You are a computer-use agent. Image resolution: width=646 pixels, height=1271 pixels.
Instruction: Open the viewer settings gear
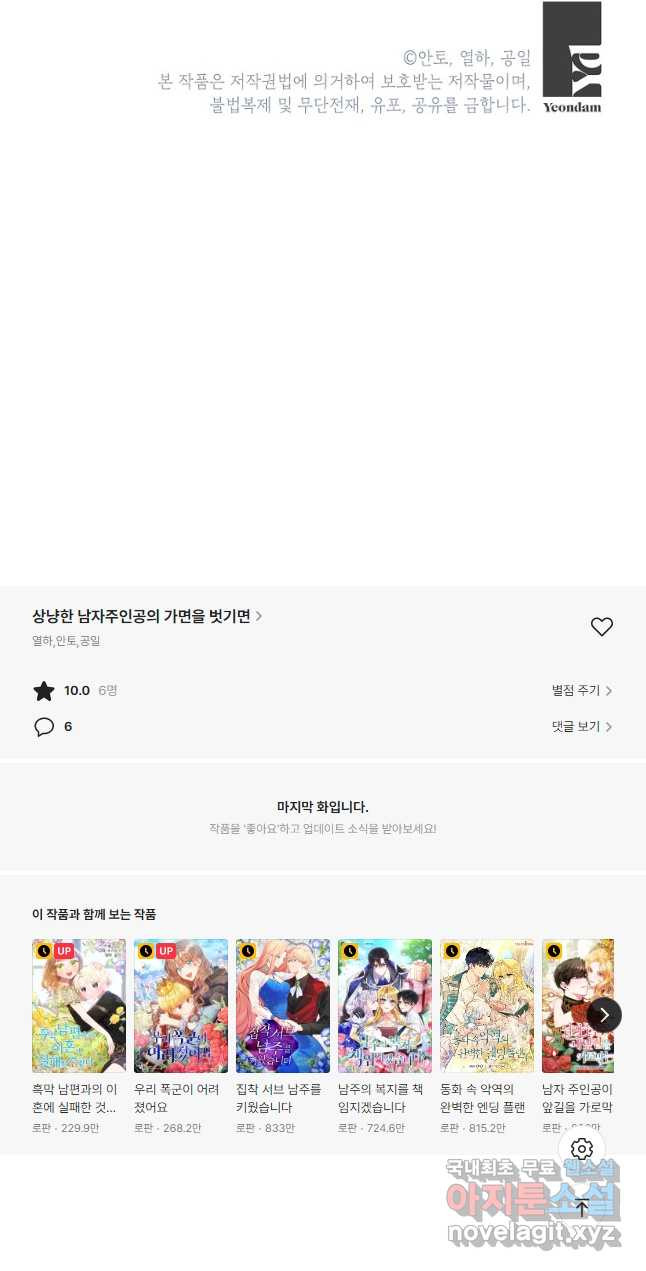[x=582, y=1149]
